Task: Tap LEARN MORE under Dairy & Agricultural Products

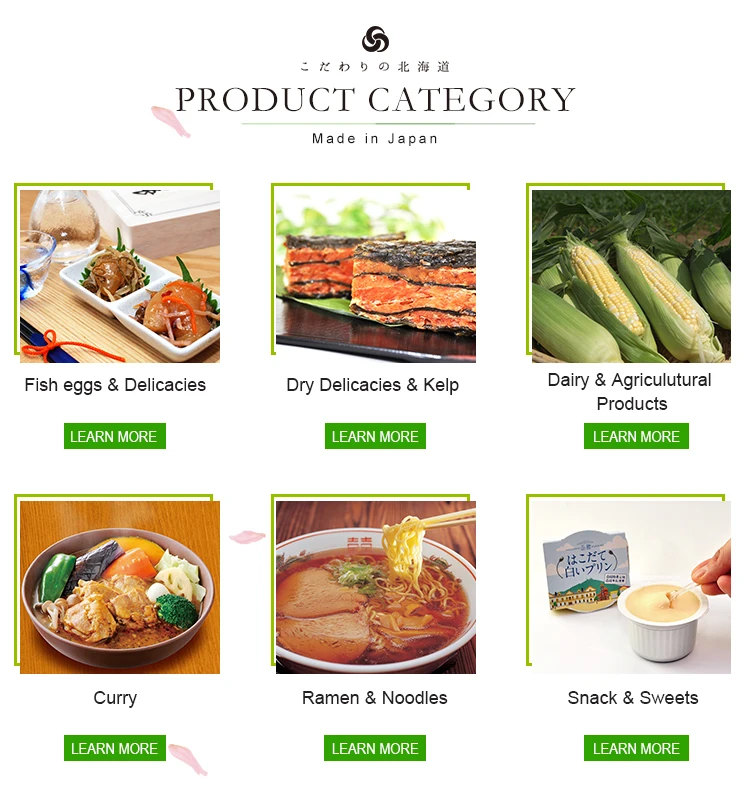Action: (x=636, y=436)
